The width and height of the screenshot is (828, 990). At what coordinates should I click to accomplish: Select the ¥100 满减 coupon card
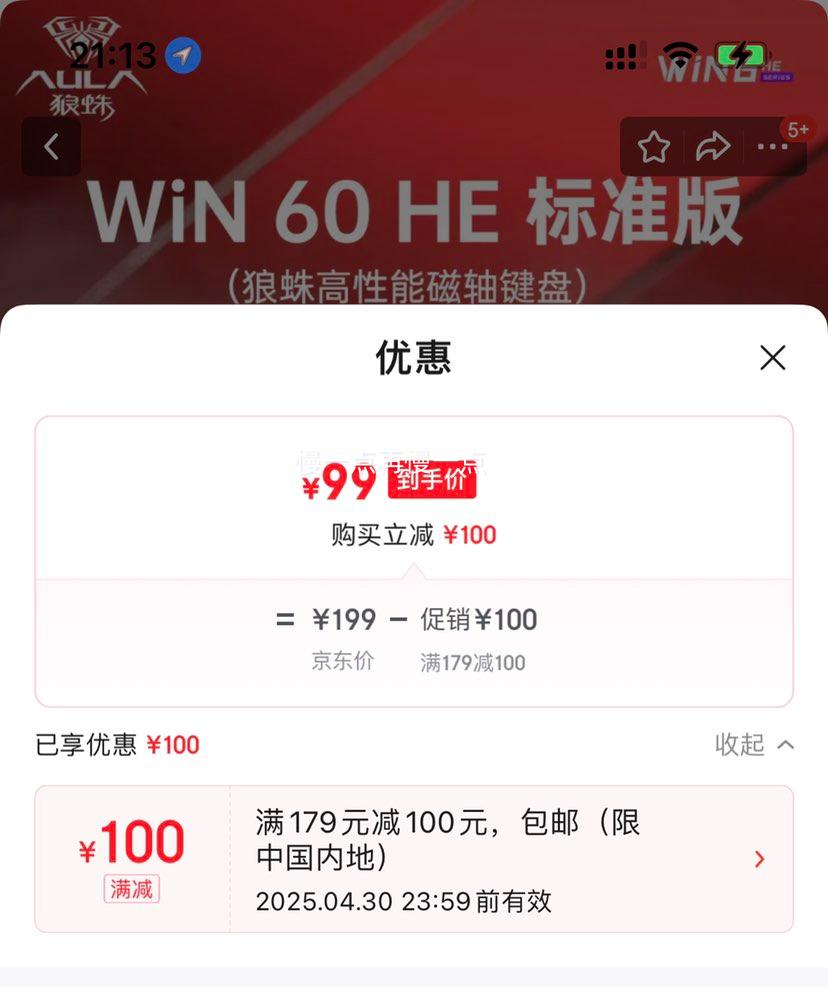coord(414,858)
